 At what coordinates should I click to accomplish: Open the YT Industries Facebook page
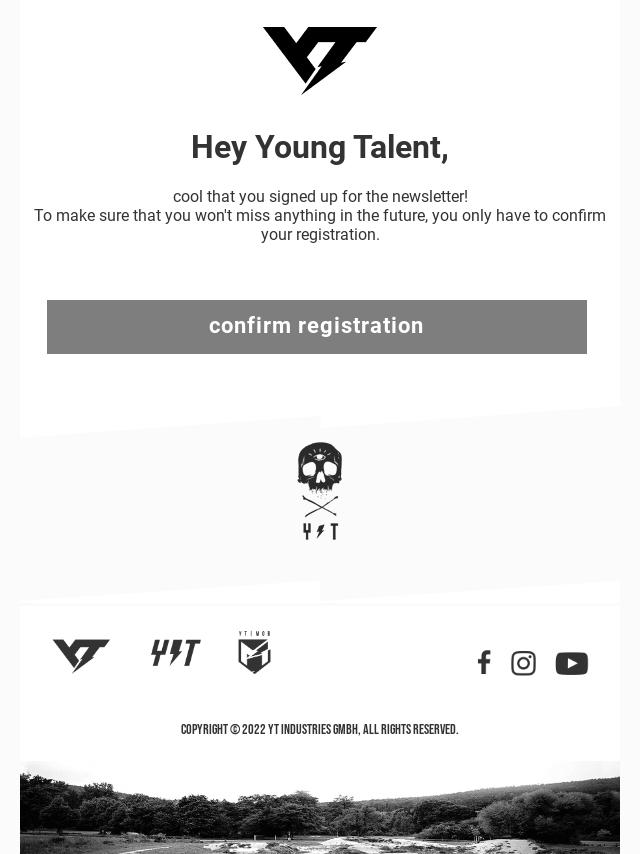(484, 663)
